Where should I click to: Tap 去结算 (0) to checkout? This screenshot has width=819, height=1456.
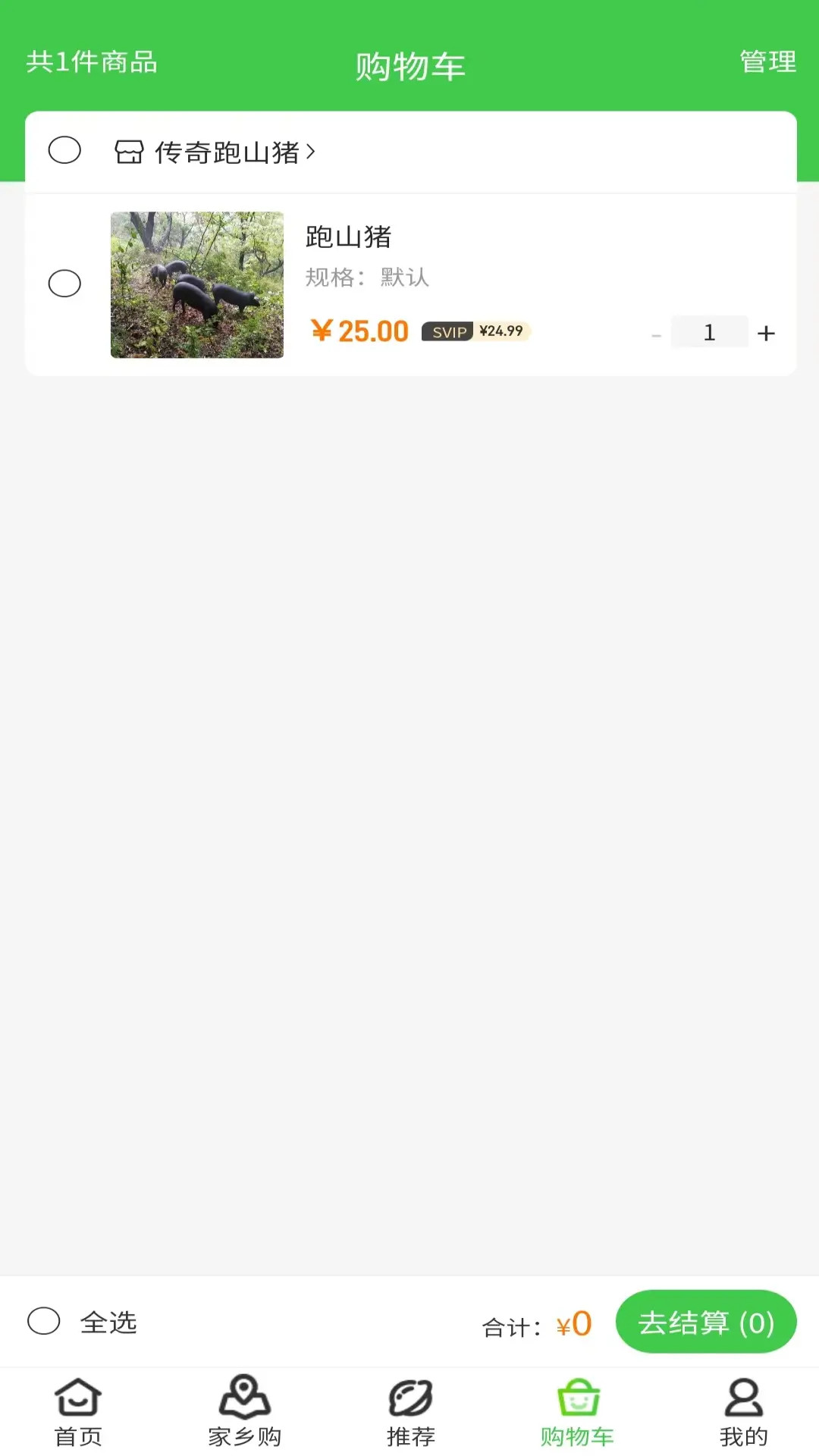click(706, 1323)
